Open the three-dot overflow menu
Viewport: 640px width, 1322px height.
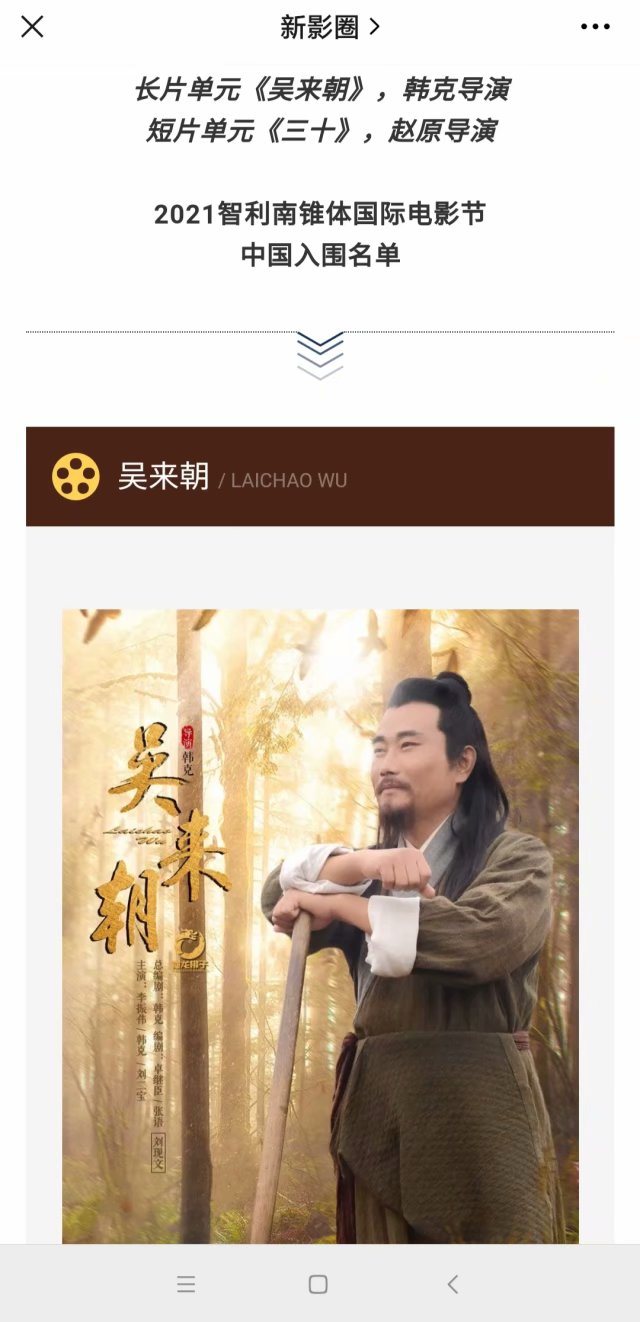(595, 27)
